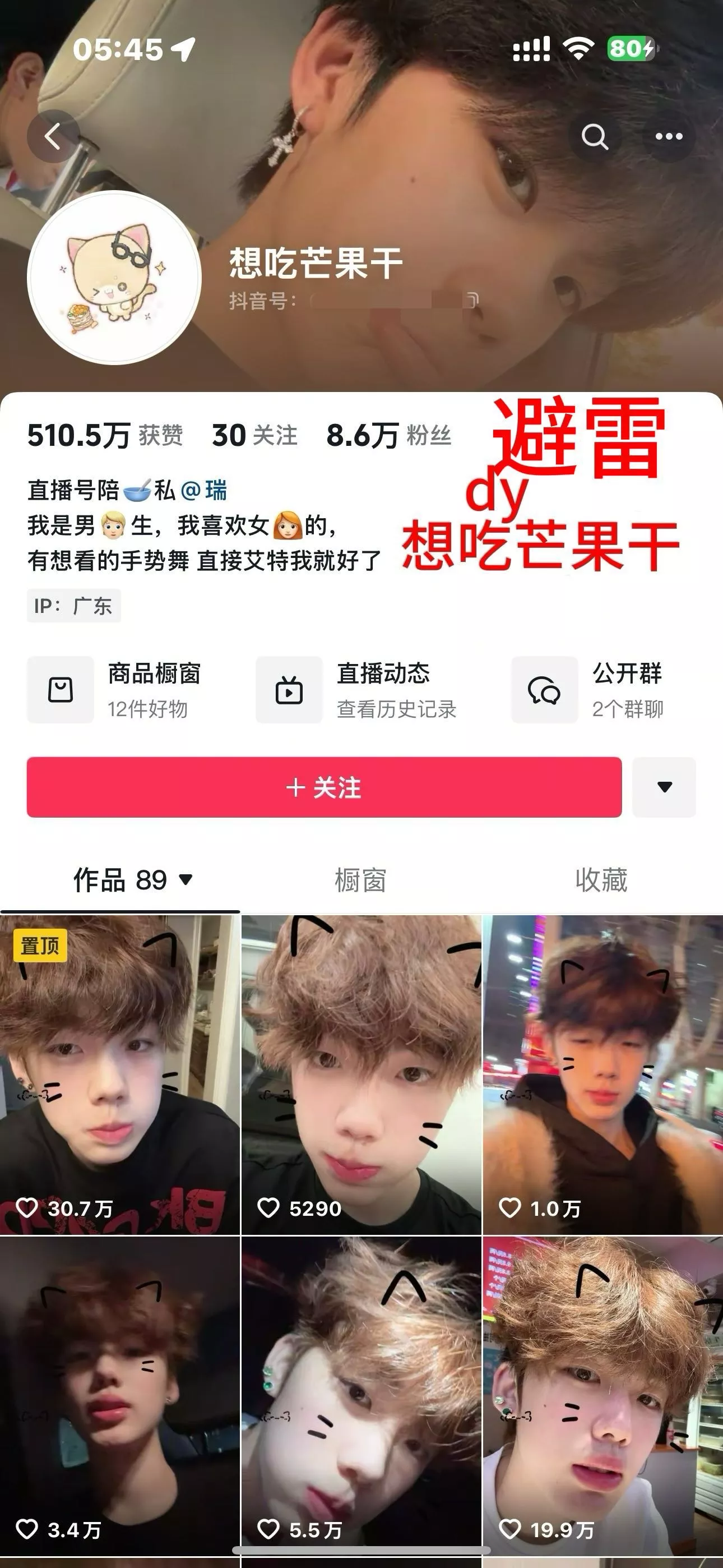Expand the dropdown arrow beside 关注

[664, 787]
